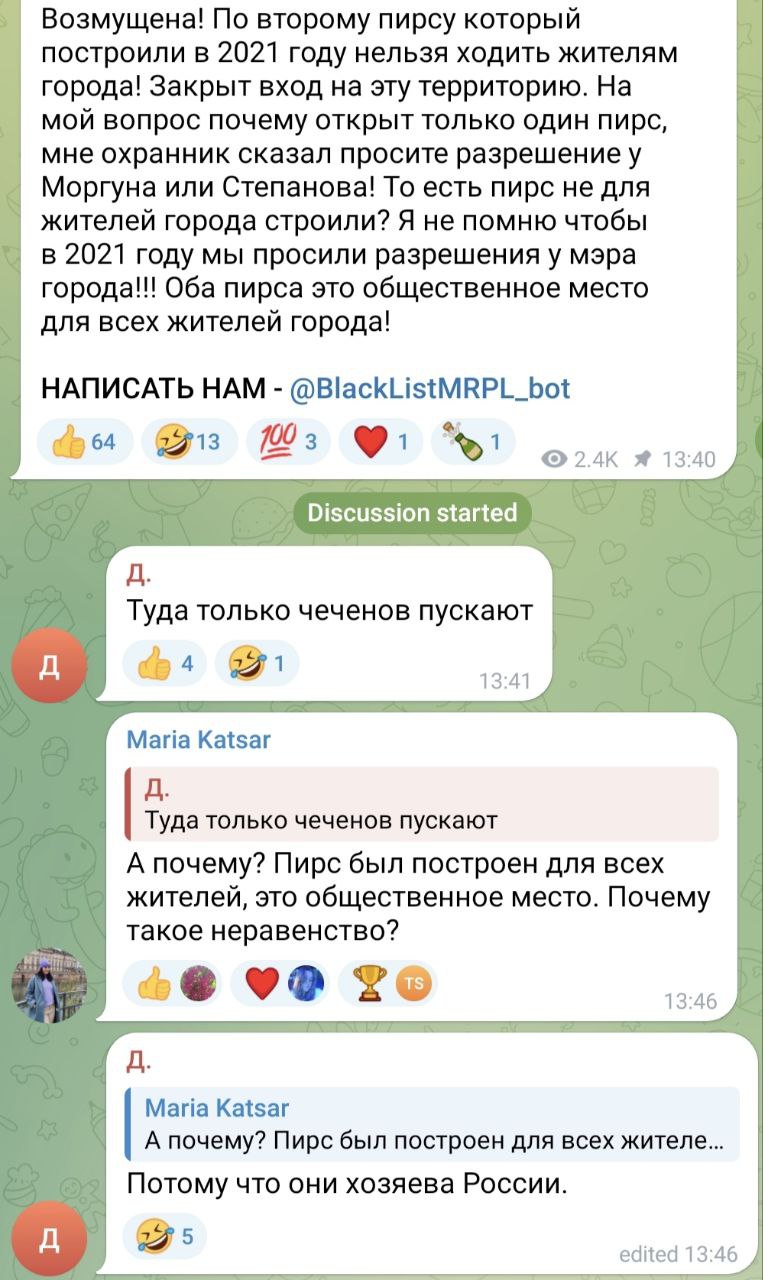Tap thumbs-up reaction on Maria Katsar's comment

(x=173, y=985)
